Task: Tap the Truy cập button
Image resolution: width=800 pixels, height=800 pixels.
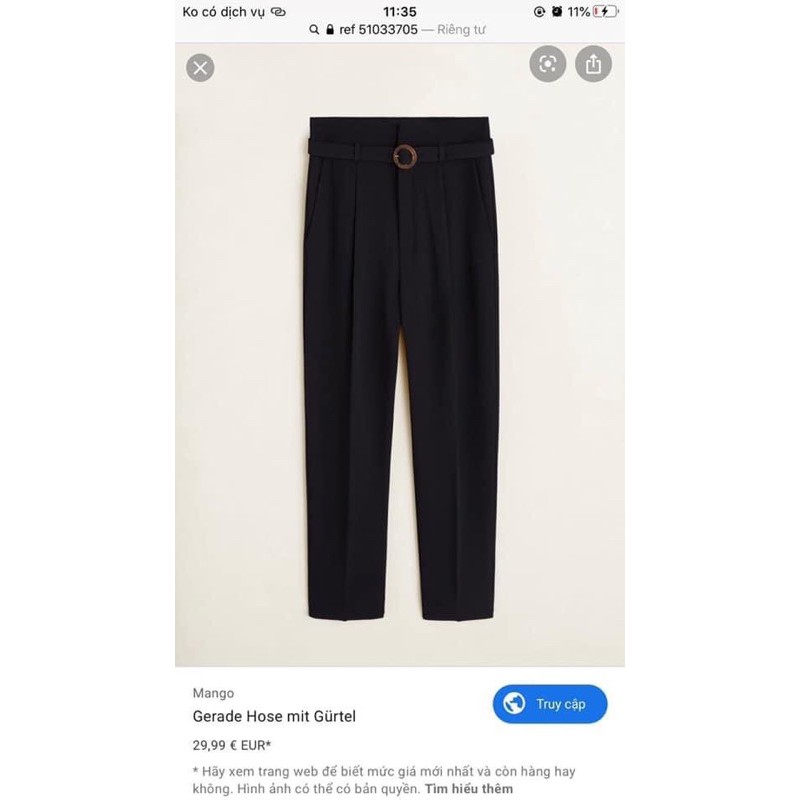Action: point(549,704)
